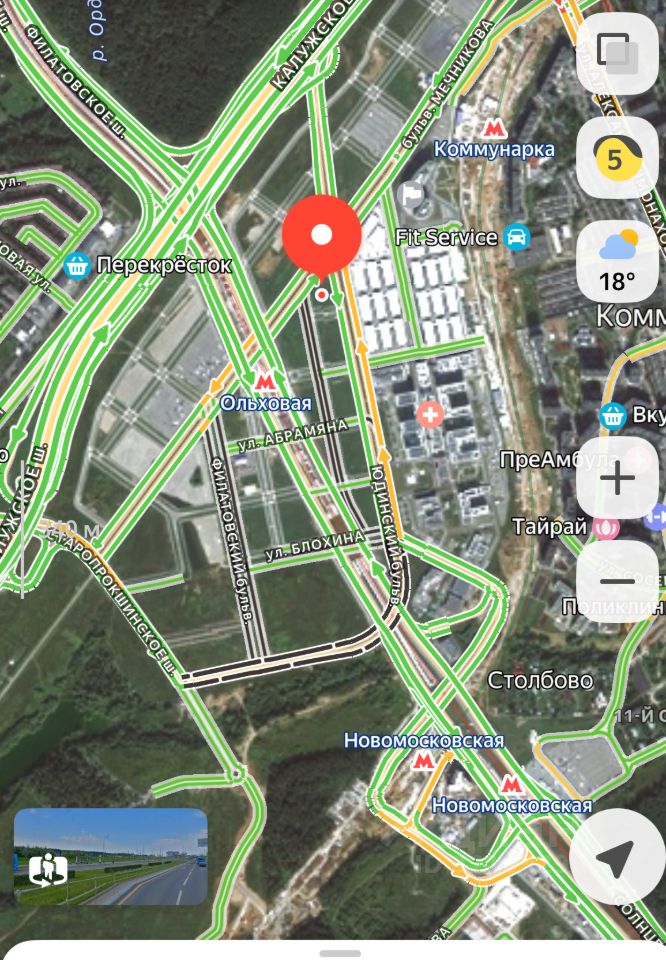Open the street panorama preview

pos(110,857)
